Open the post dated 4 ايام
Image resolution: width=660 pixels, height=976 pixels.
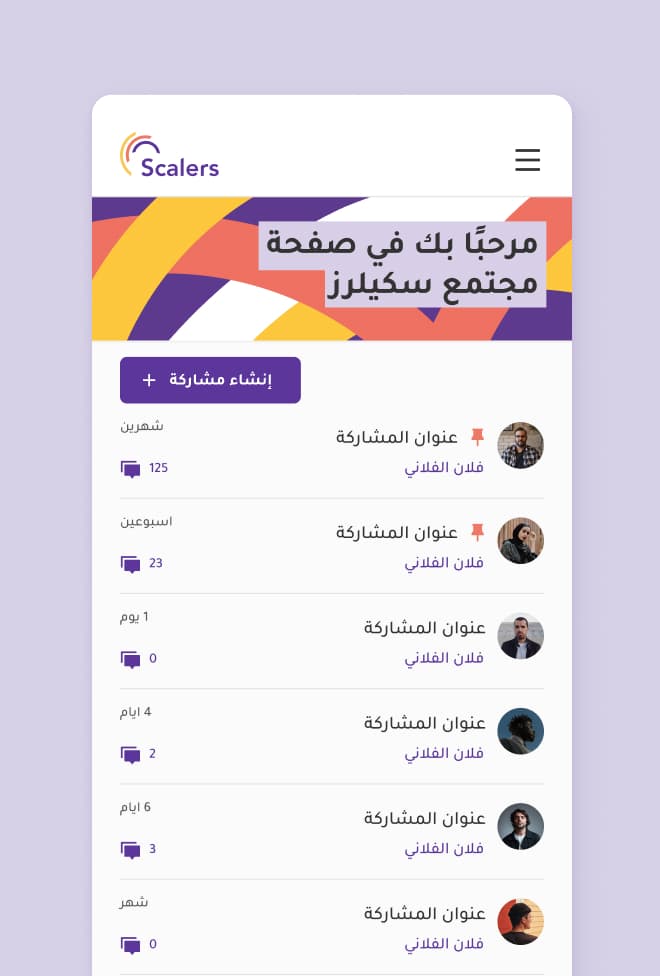click(424, 722)
